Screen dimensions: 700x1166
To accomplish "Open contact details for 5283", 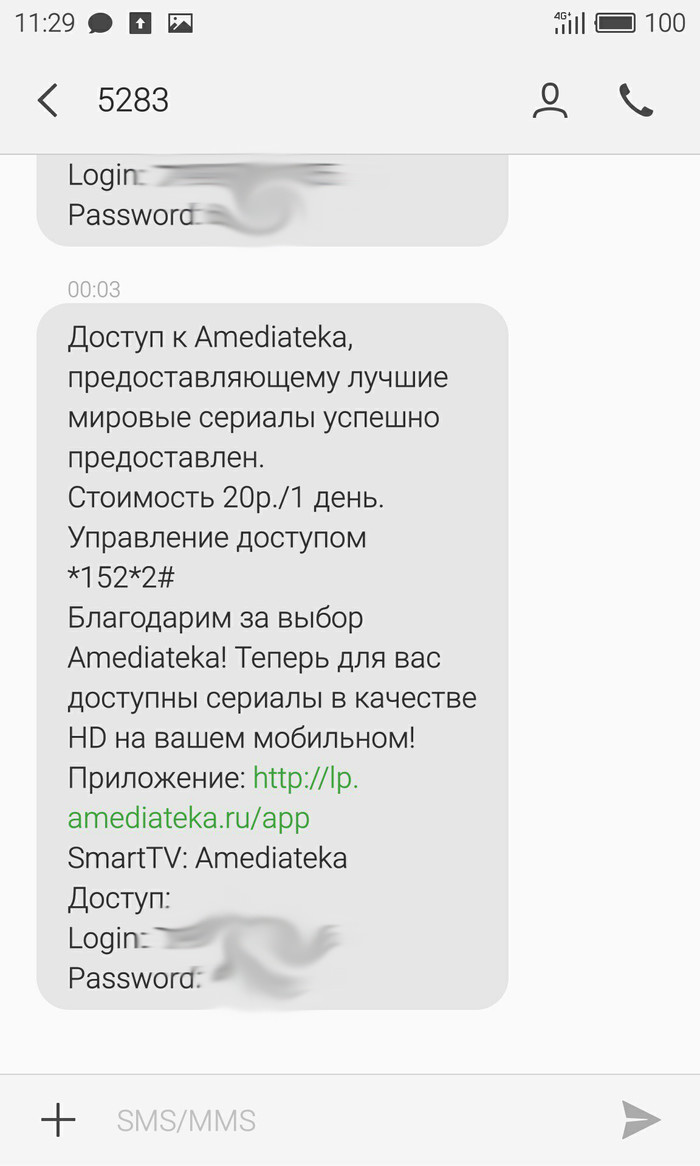I will pyautogui.click(x=549, y=100).
